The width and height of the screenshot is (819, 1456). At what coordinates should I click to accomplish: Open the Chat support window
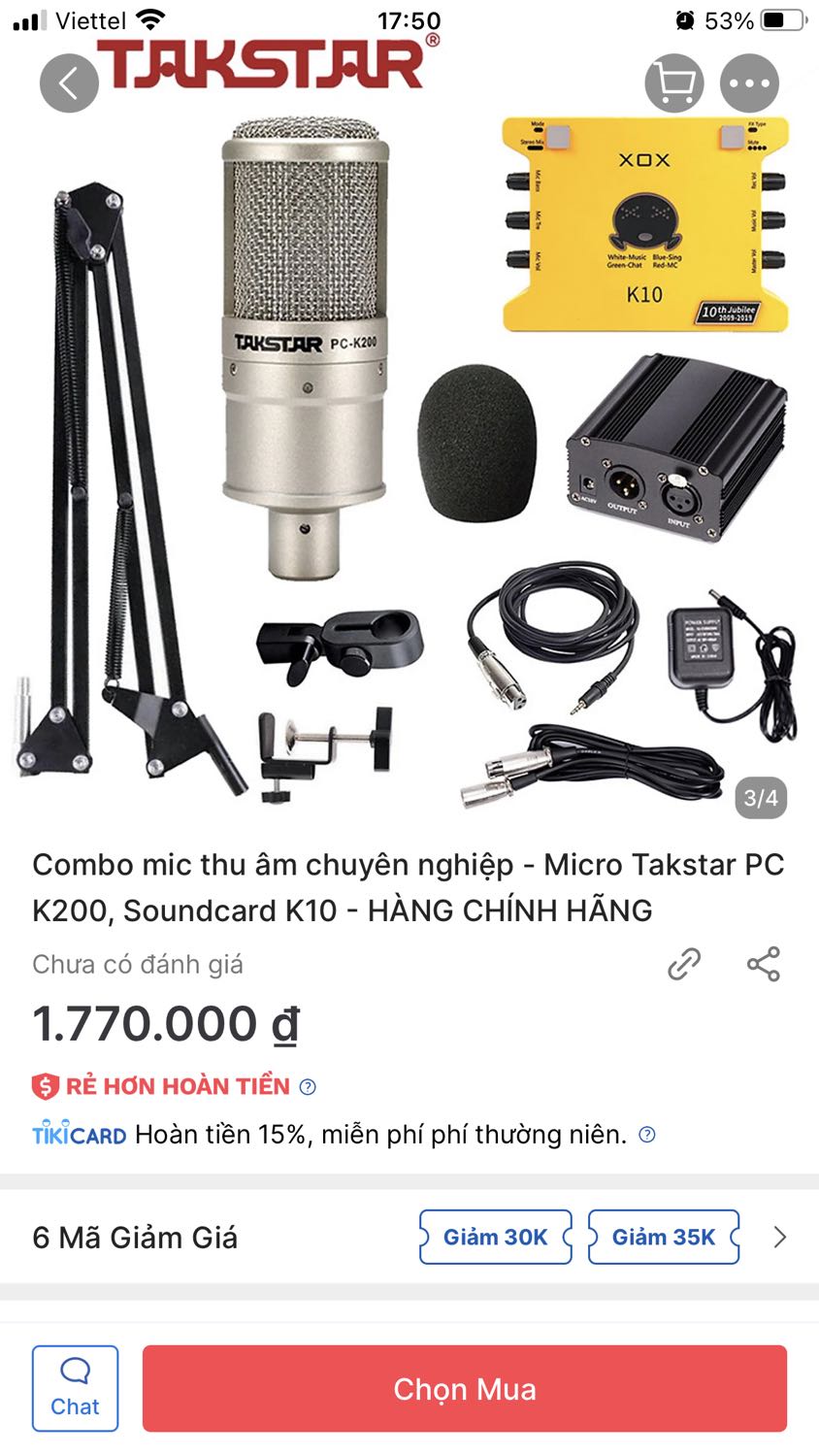[75, 1388]
